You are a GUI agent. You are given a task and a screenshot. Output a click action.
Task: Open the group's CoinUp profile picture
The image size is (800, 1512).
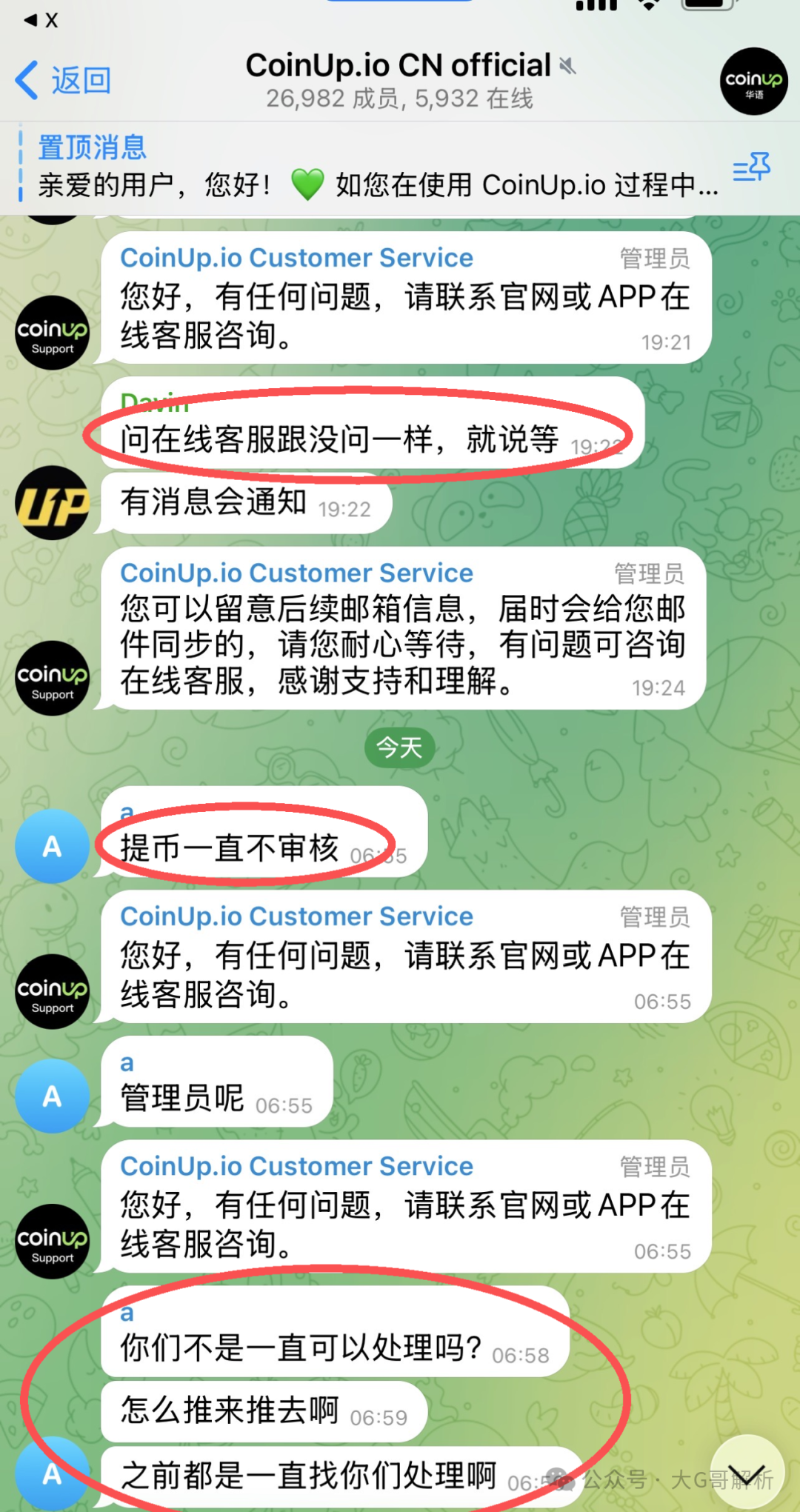(753, 81)
